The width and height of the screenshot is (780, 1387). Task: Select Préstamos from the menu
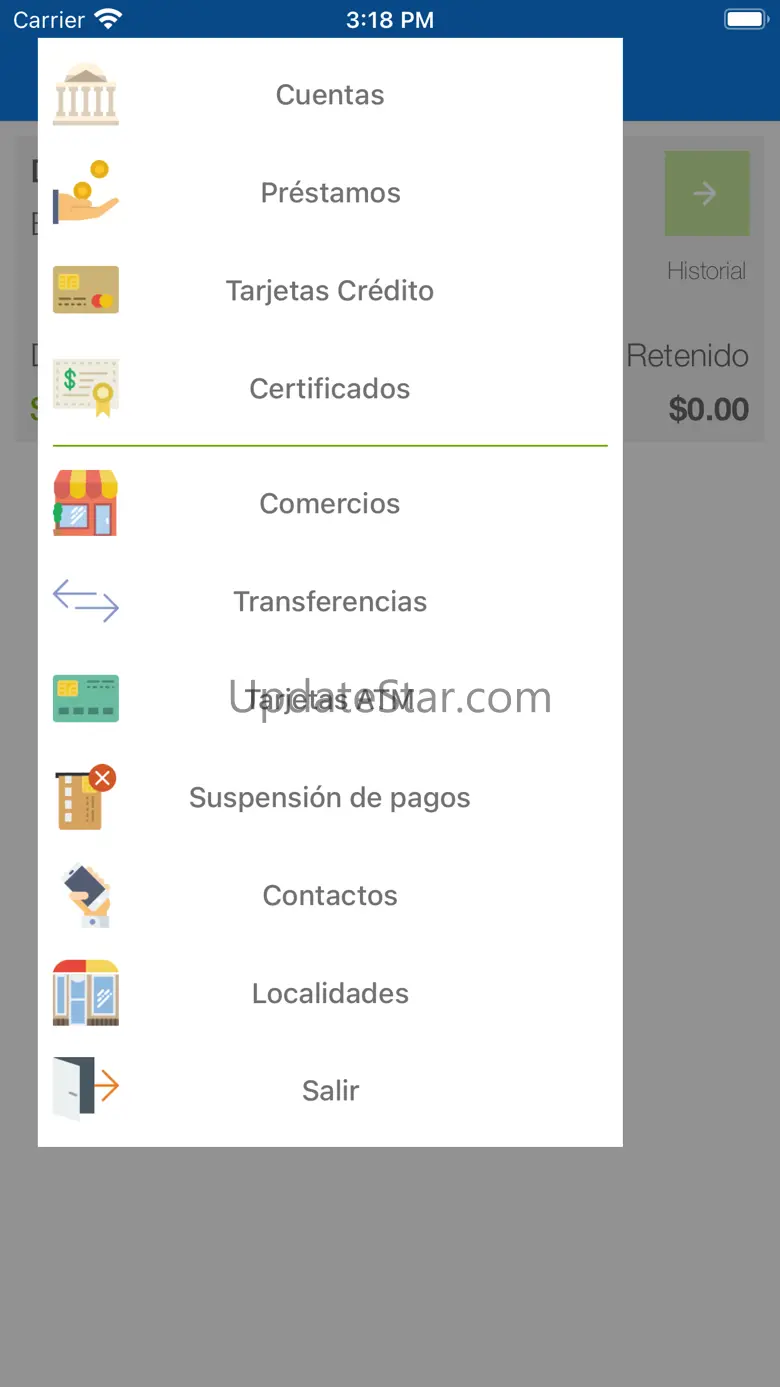point(330,193)
